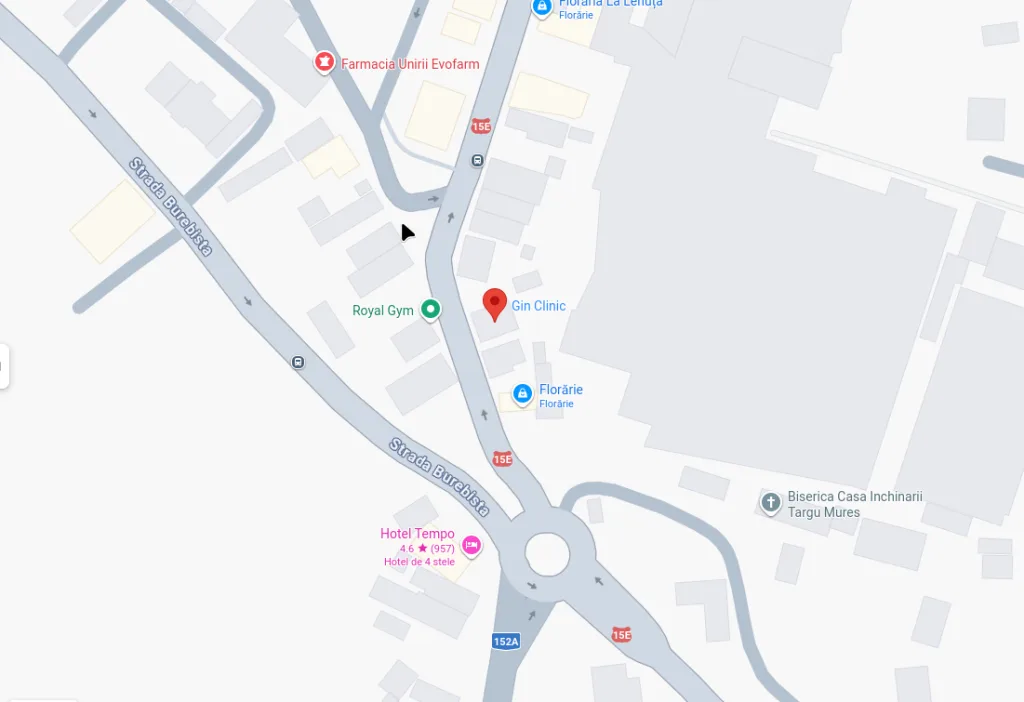Select the bus stop on road 15E

[478, 160]
